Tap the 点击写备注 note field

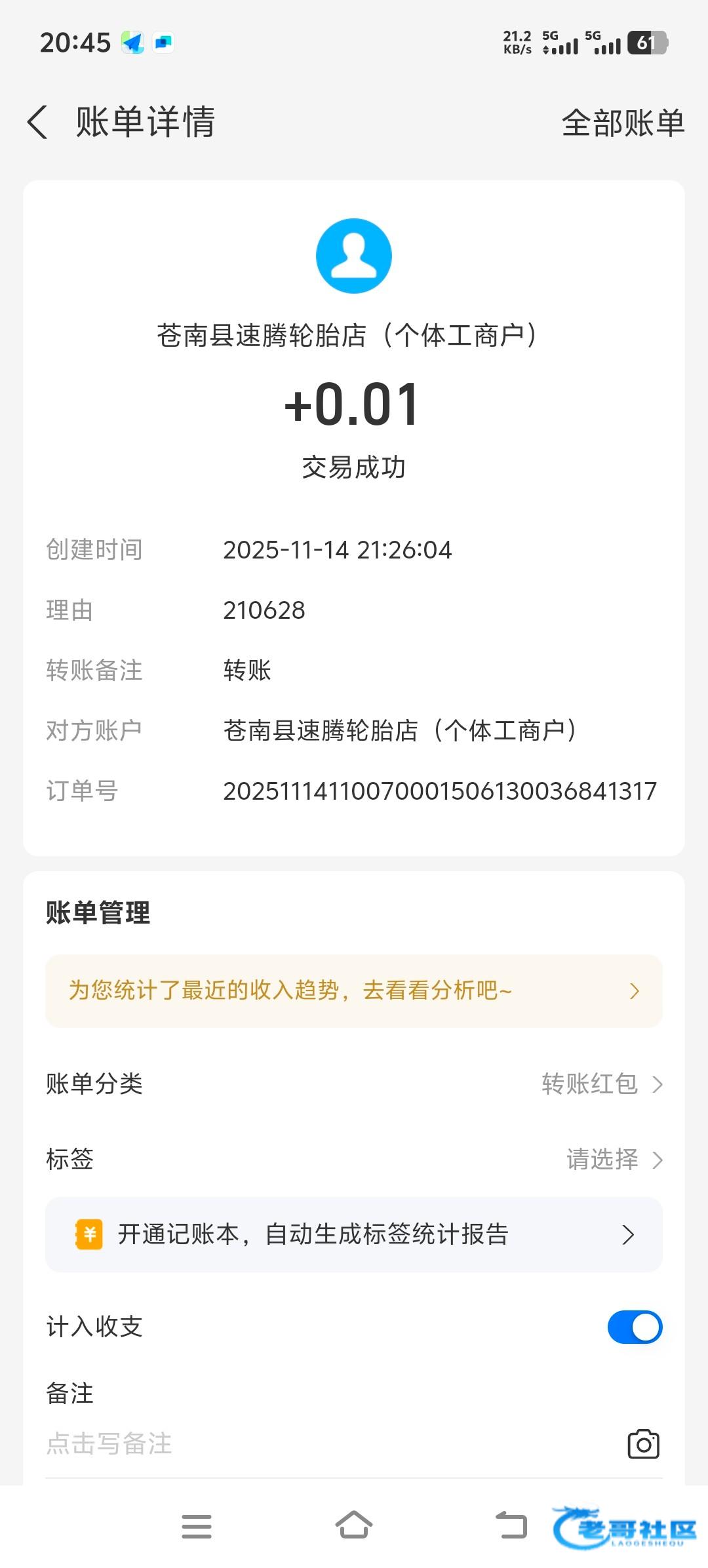pos(262,1444)
